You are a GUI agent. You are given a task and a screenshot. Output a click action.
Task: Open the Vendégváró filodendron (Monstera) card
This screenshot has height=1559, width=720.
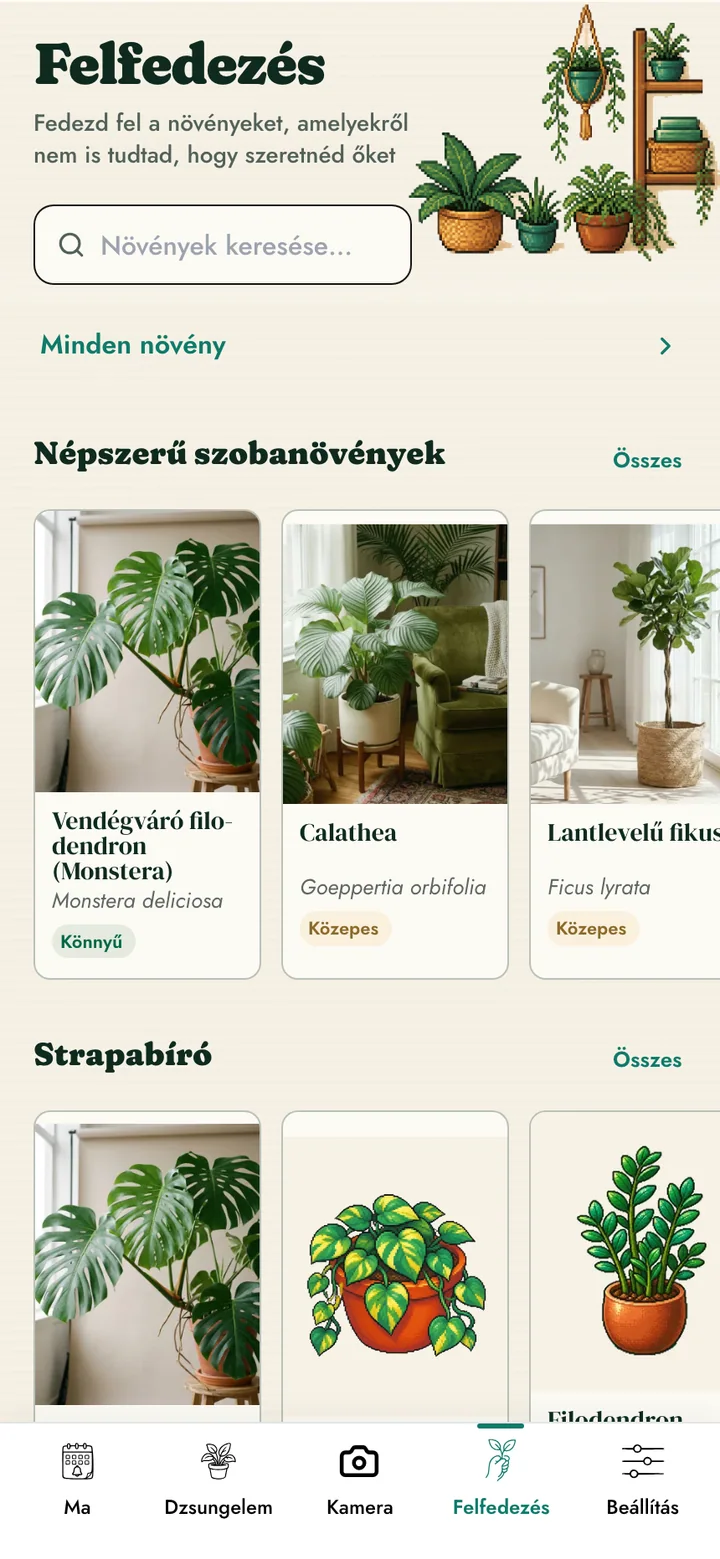pyautogui.click(x=147, y=744)
